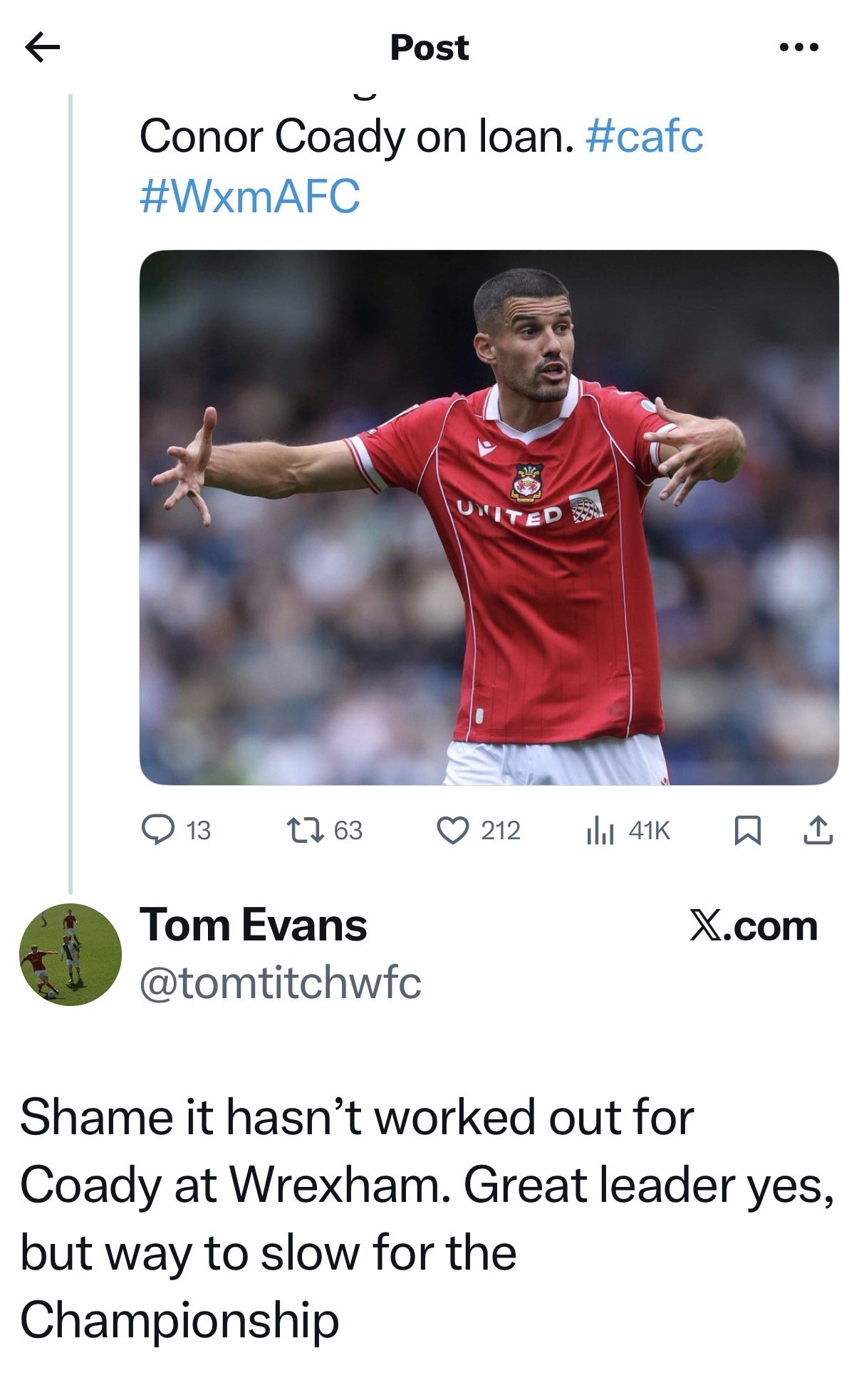
Task: Like the post with 212 likes
Action: pos(453,830)
